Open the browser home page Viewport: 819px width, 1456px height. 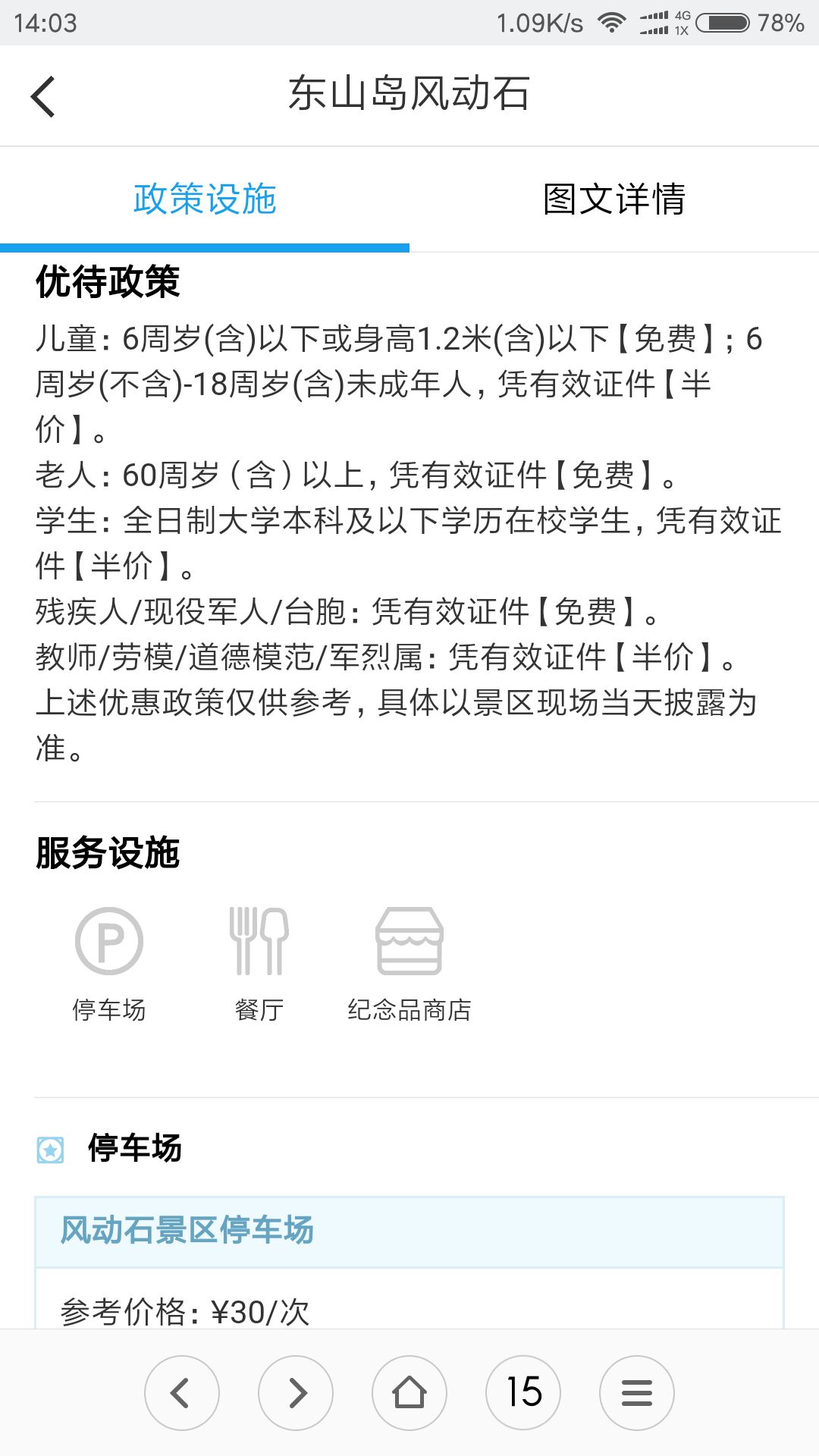tap(409, 1393)
